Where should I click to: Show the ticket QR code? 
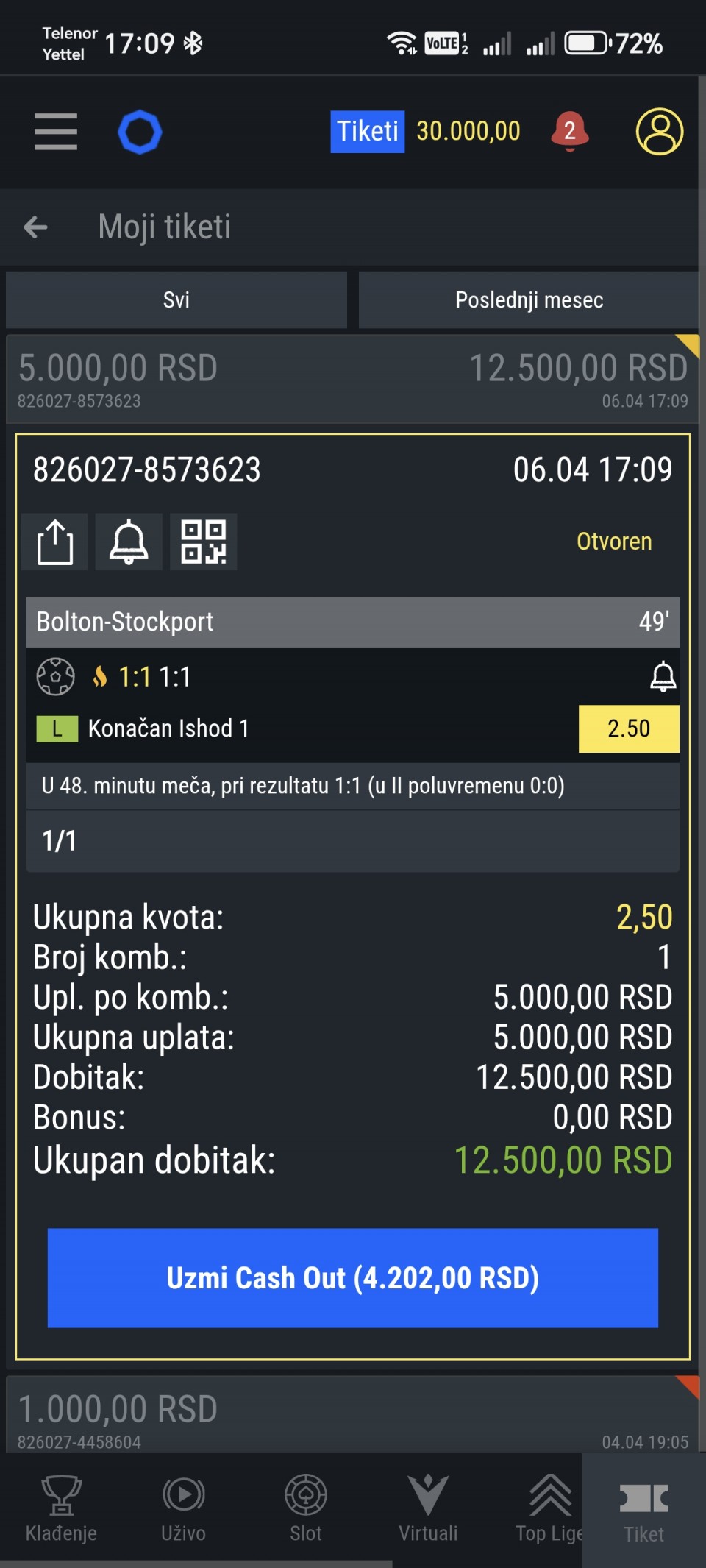(204, 542)
